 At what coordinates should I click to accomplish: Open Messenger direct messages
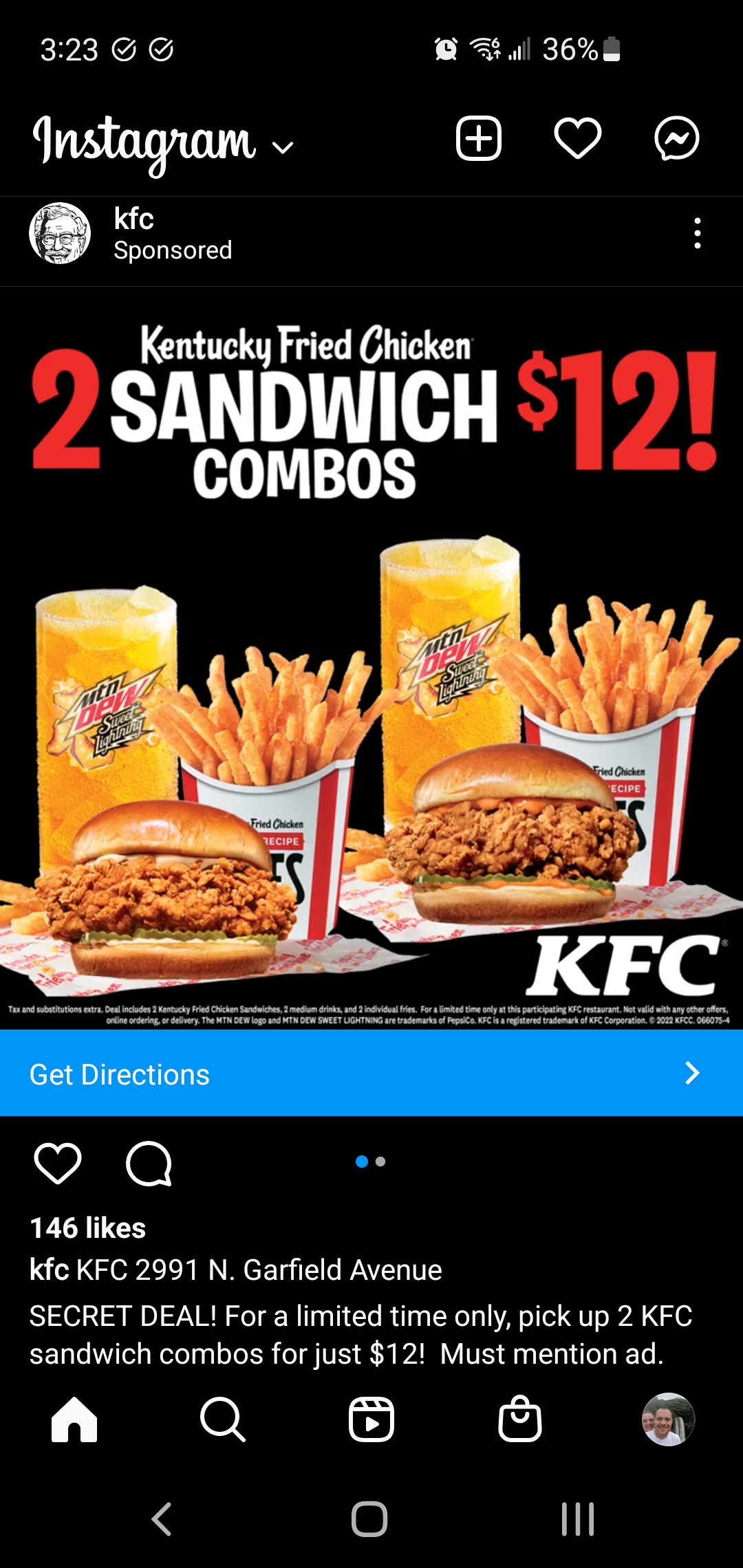tap(676, 139)
